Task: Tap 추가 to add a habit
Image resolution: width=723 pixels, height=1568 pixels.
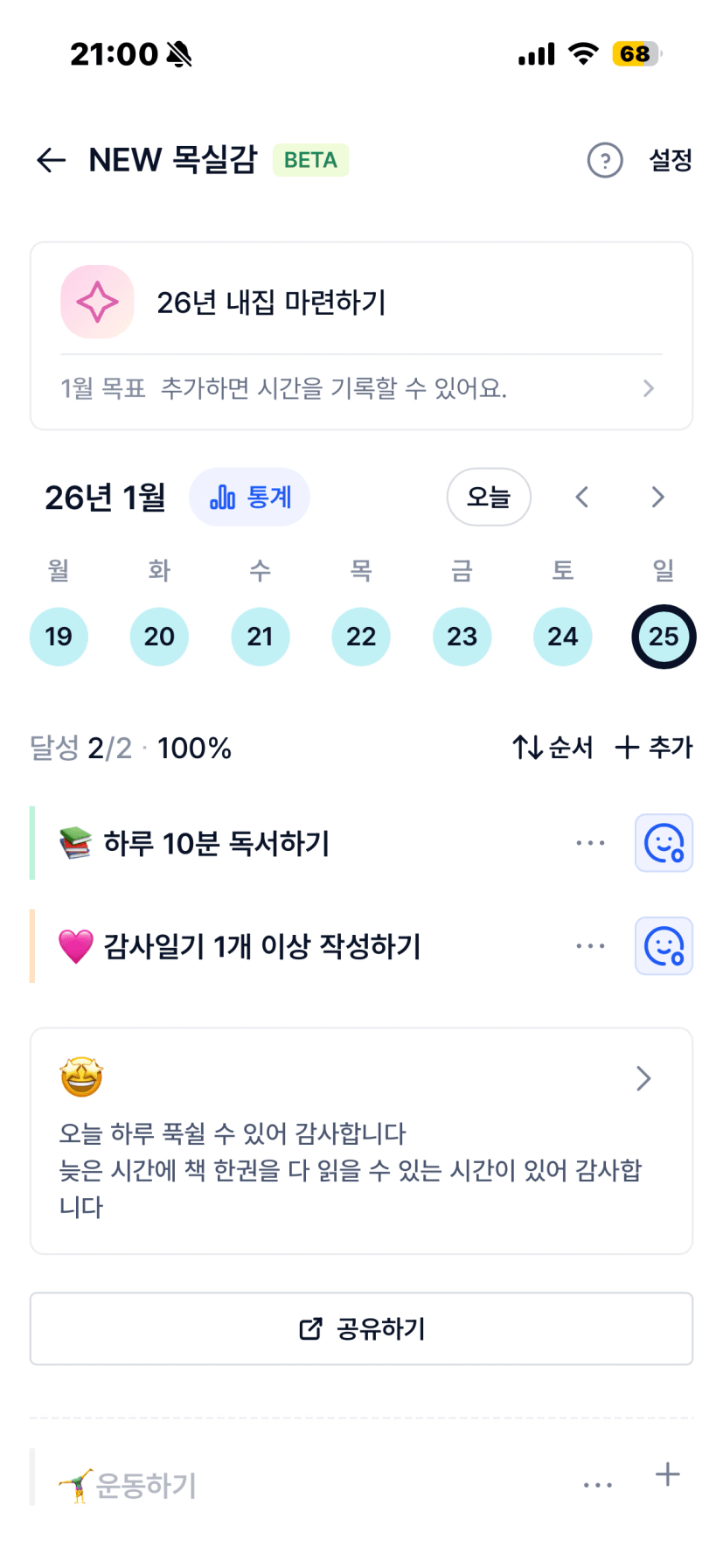Action: tap(654, 748)
